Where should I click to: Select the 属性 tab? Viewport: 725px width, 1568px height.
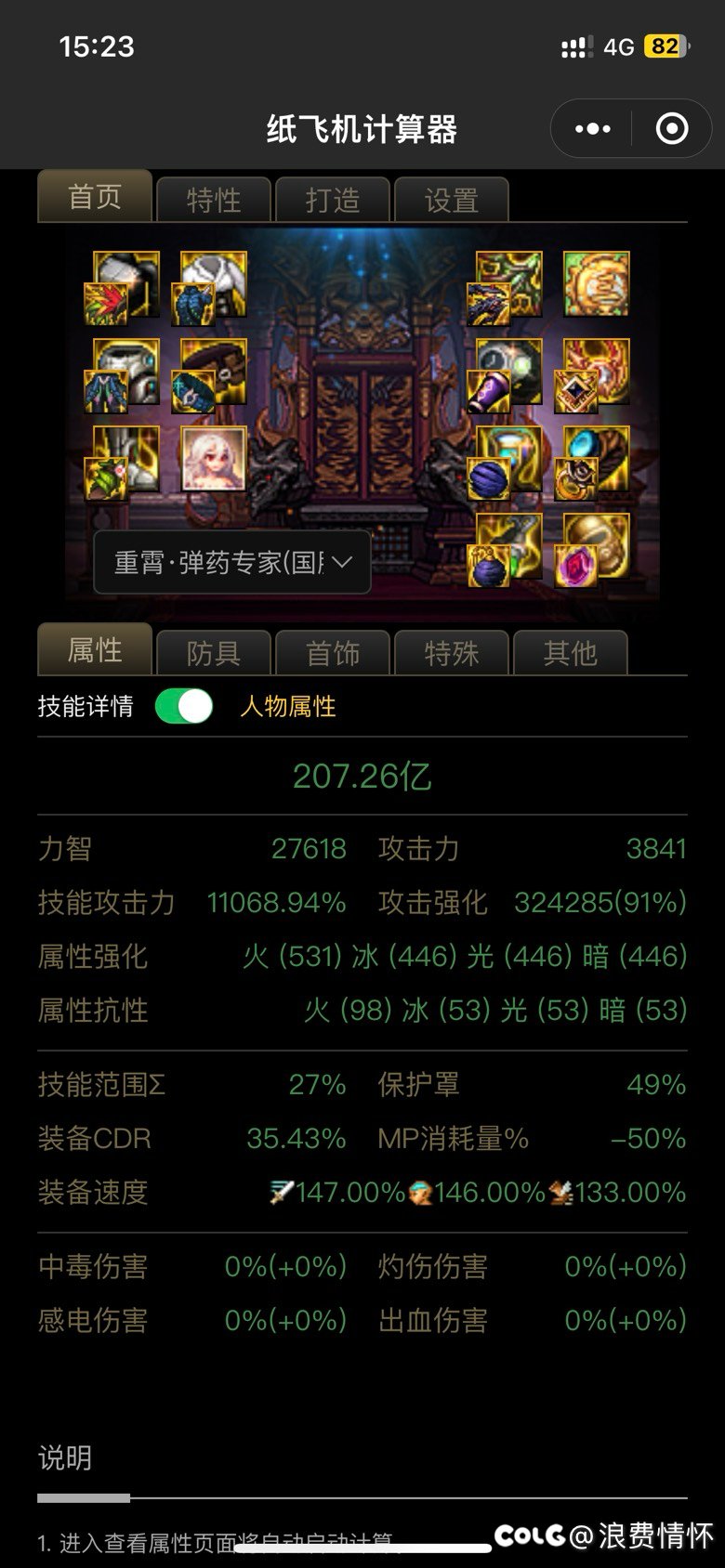pos(95,650)
